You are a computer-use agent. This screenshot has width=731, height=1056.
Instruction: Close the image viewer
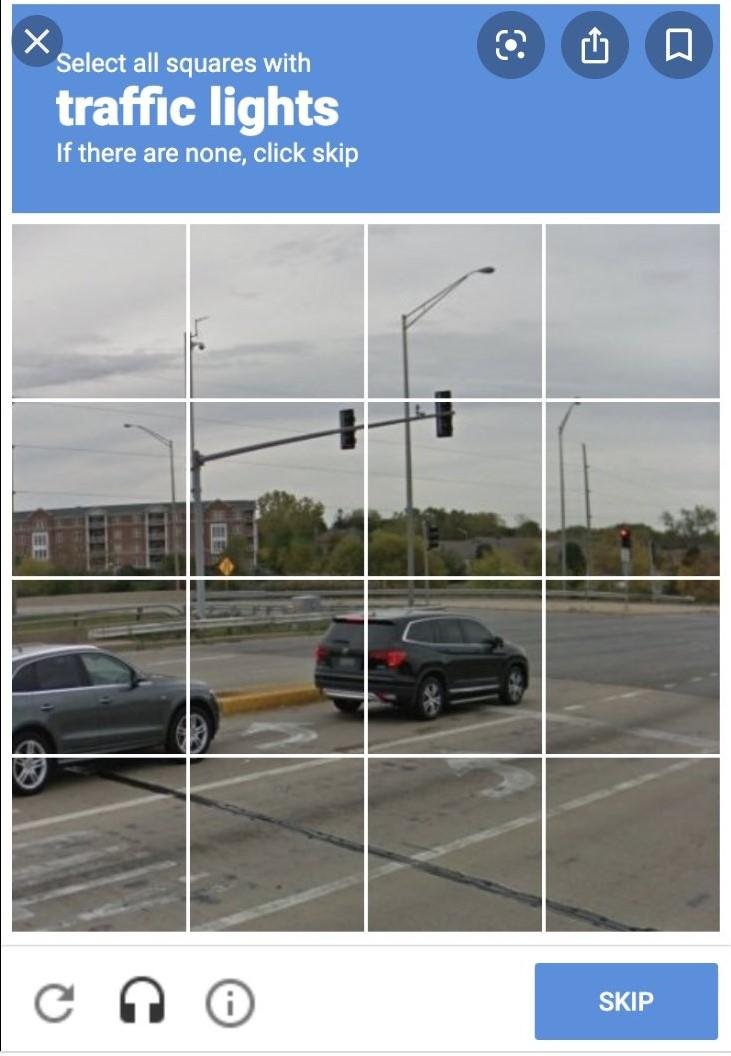coord(36,42)
